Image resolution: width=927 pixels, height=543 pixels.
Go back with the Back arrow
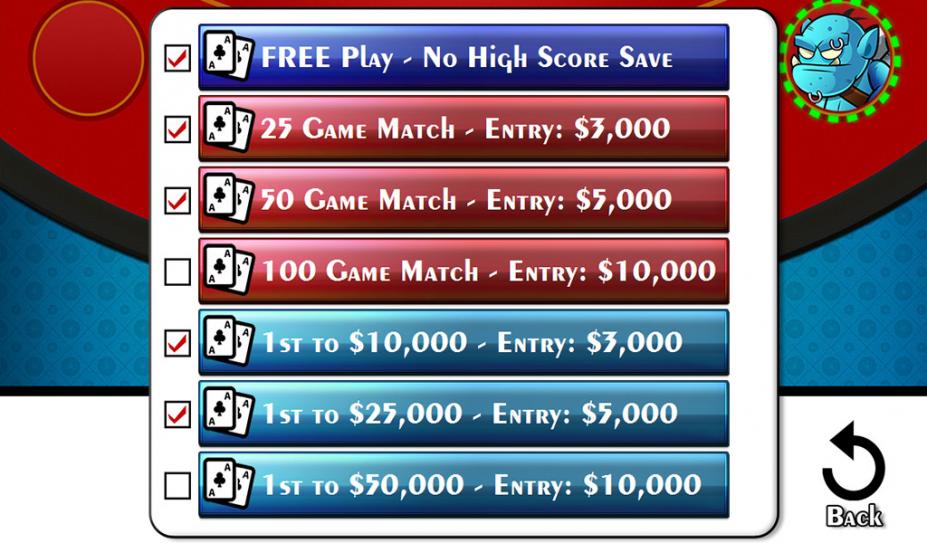tap(853, 476)
